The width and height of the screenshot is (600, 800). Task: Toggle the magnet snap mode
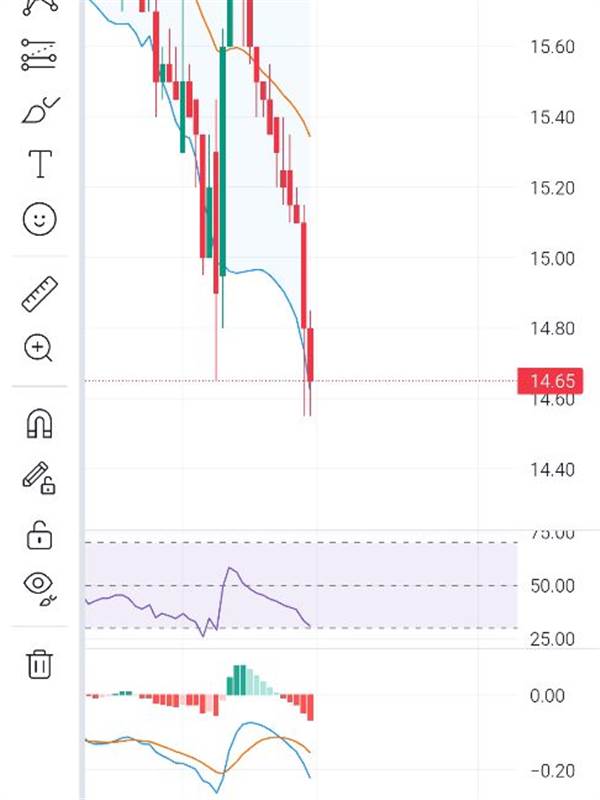(39, 423)
